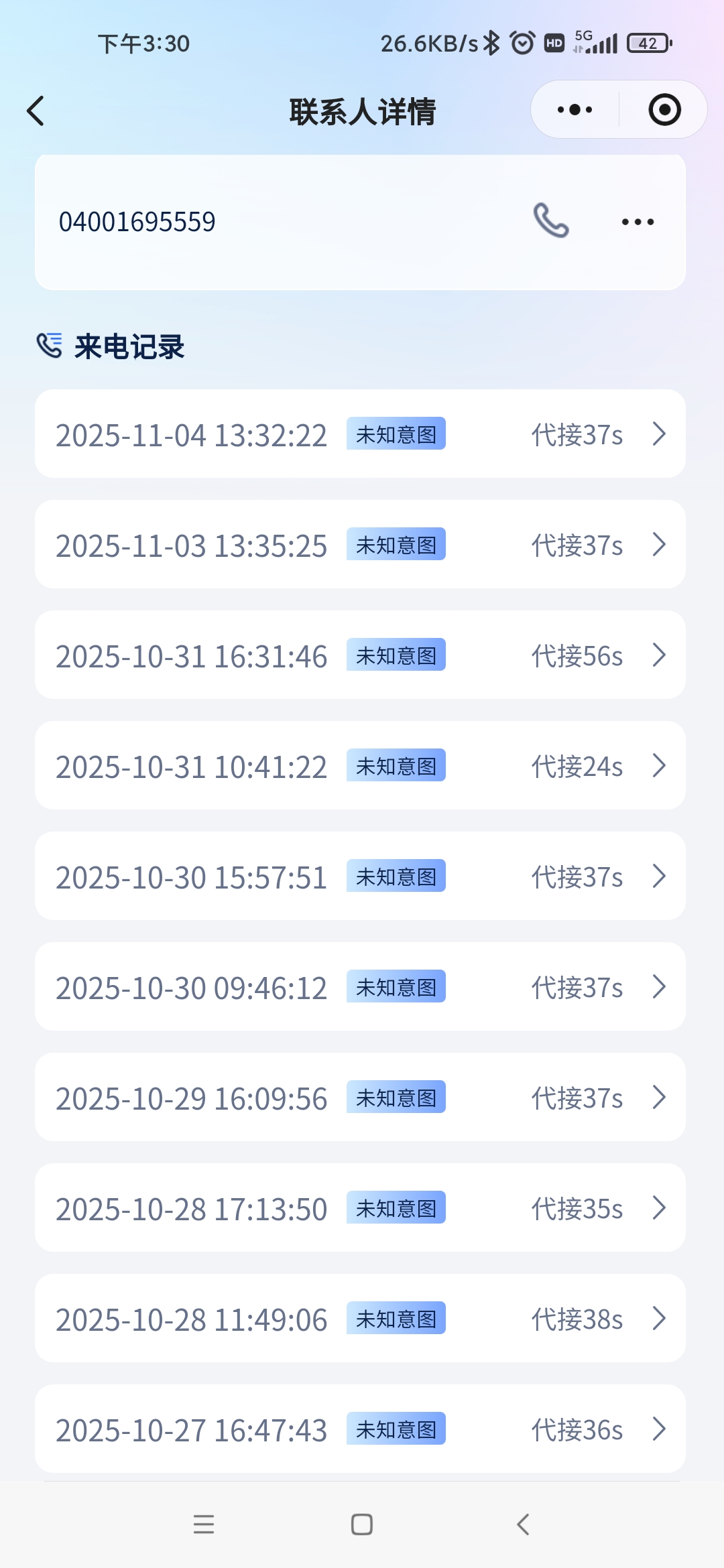Select the 未知意图 tag on the 2025-10-30 15:57 record
This screenshot has height=1568, width=724.
[x=396, y=876]
